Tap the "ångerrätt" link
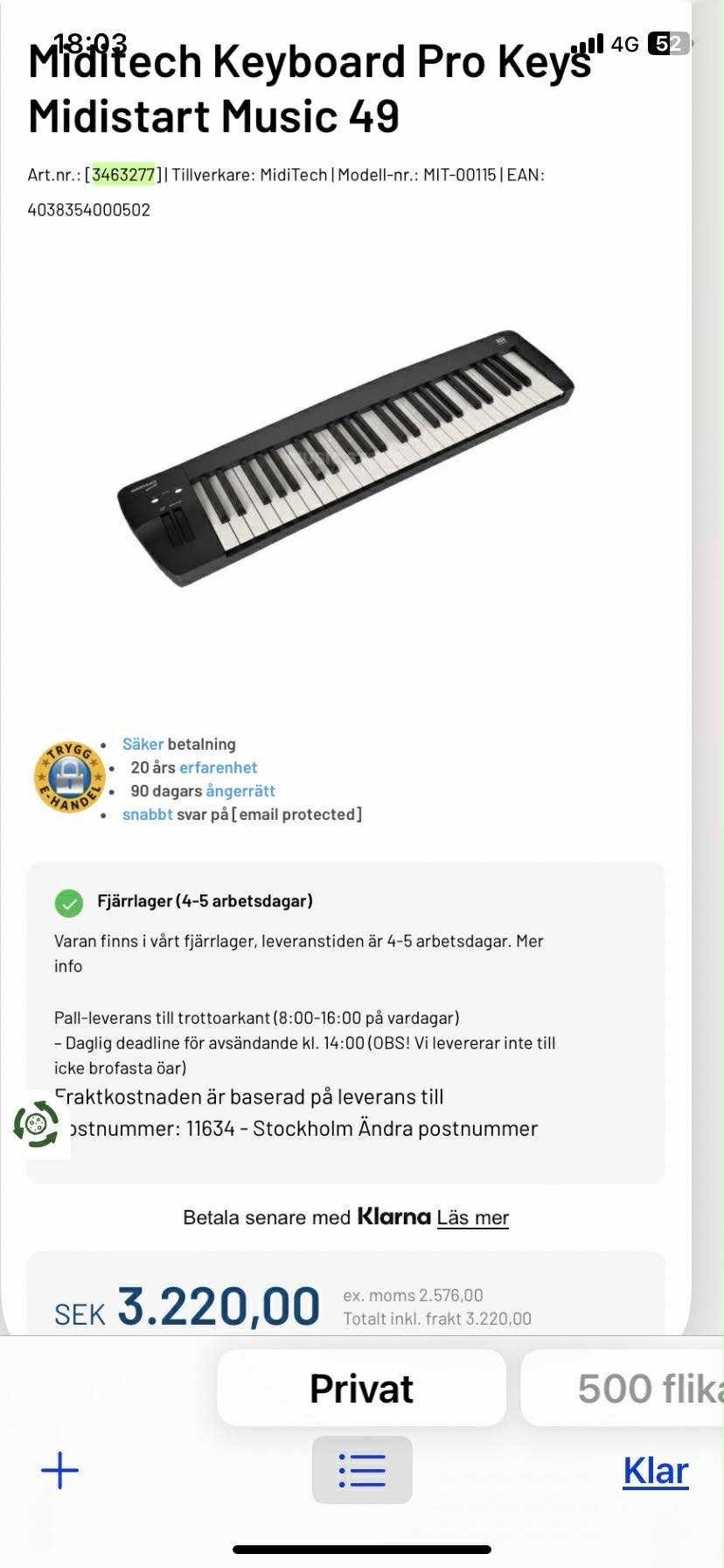This screenshot has height=1568, width=724. point(240,790)
